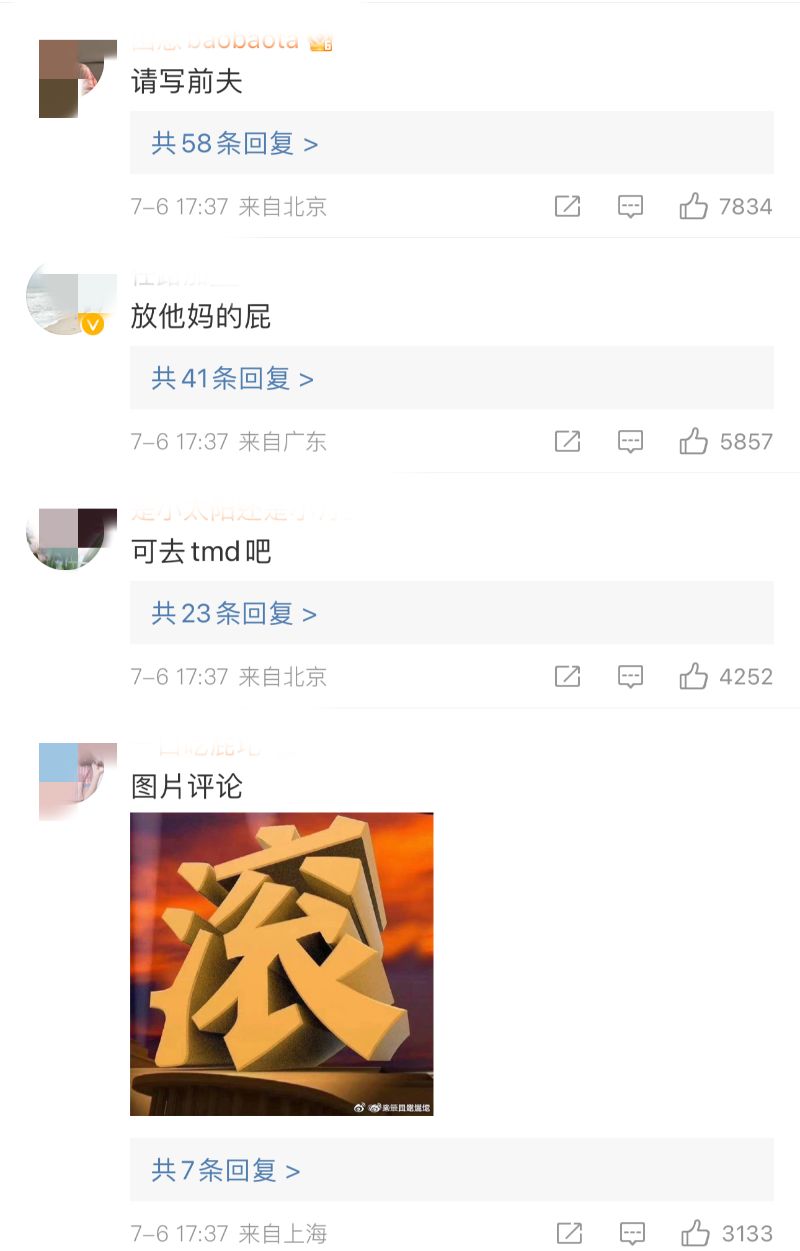Reply to the 图片评论 picture comment
This screenshot has width=800, height=1251.
[630, 1234]
